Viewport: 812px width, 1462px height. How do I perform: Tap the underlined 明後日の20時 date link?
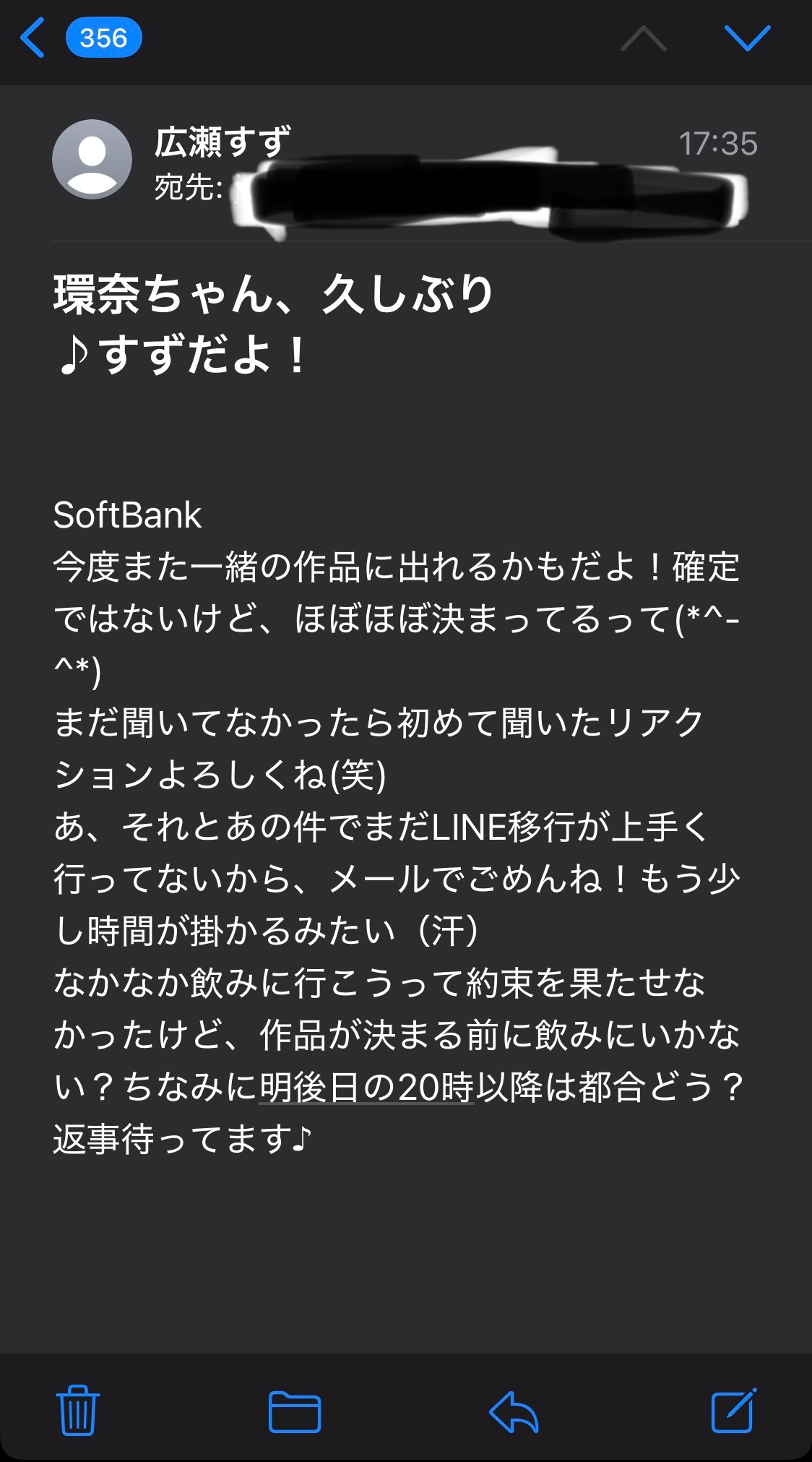click(x=366, y=1087)
